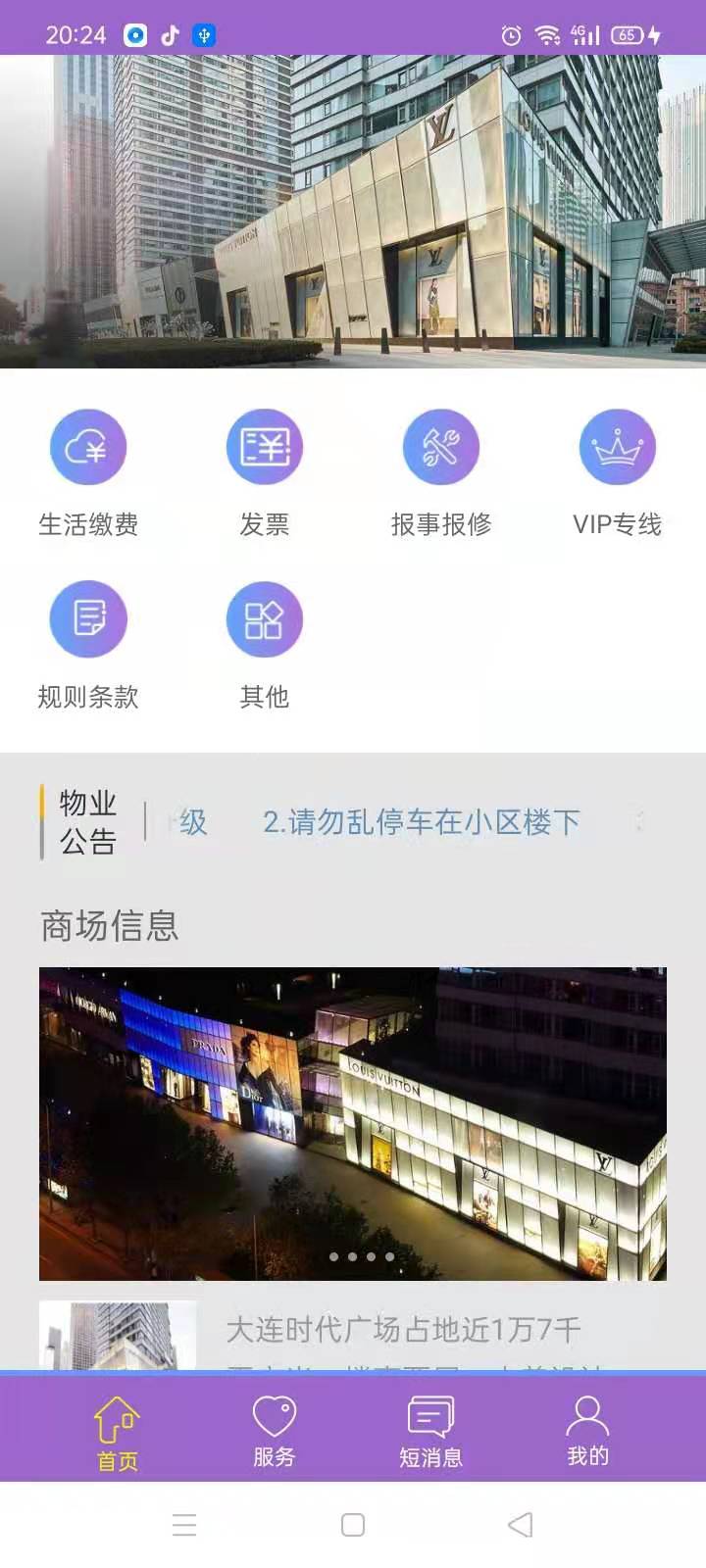Switch to the 首页 tab
Screen dimensions: 706x1568
(x=117, y=1429)
